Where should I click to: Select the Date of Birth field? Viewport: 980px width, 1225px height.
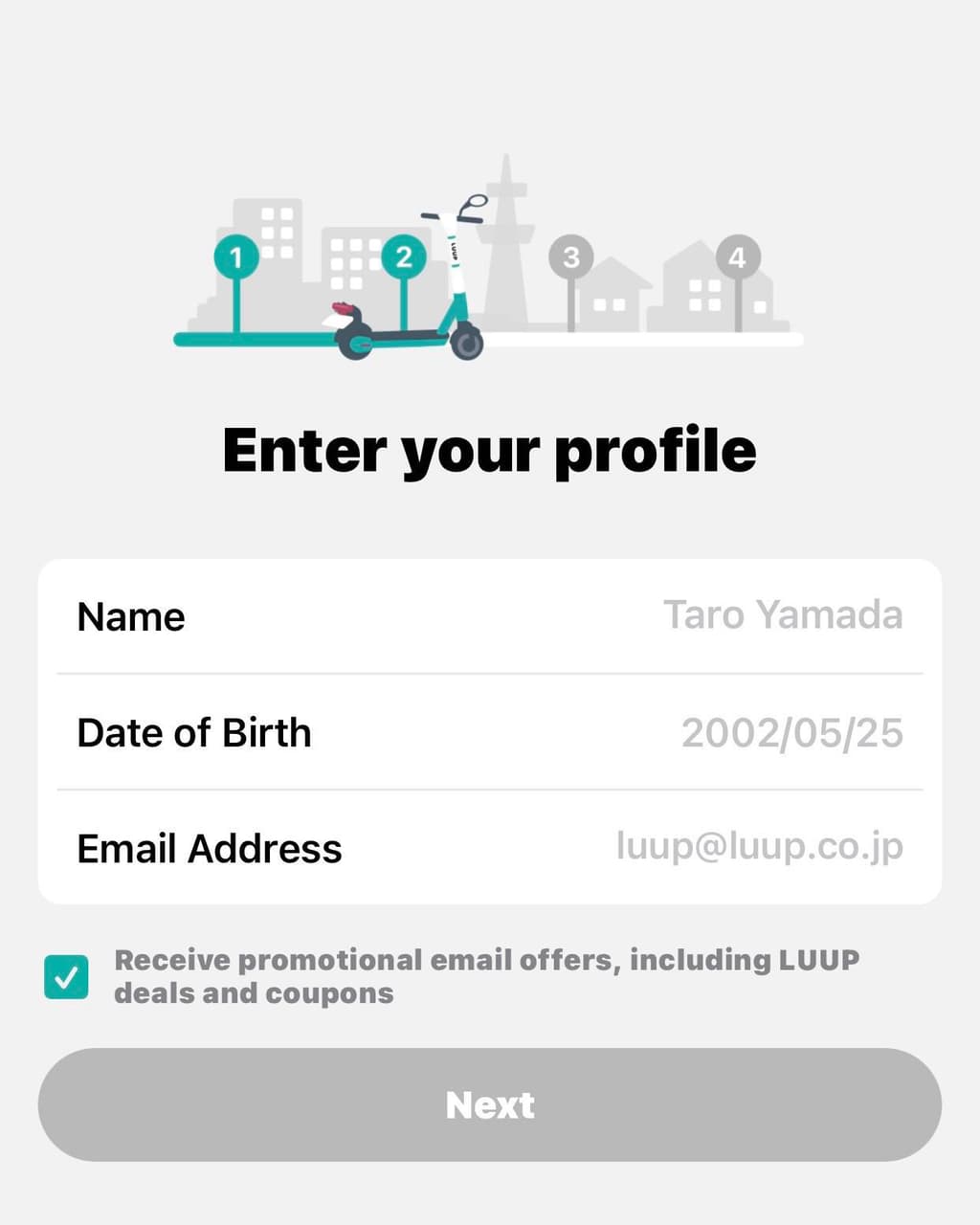(x=791, y=733)
